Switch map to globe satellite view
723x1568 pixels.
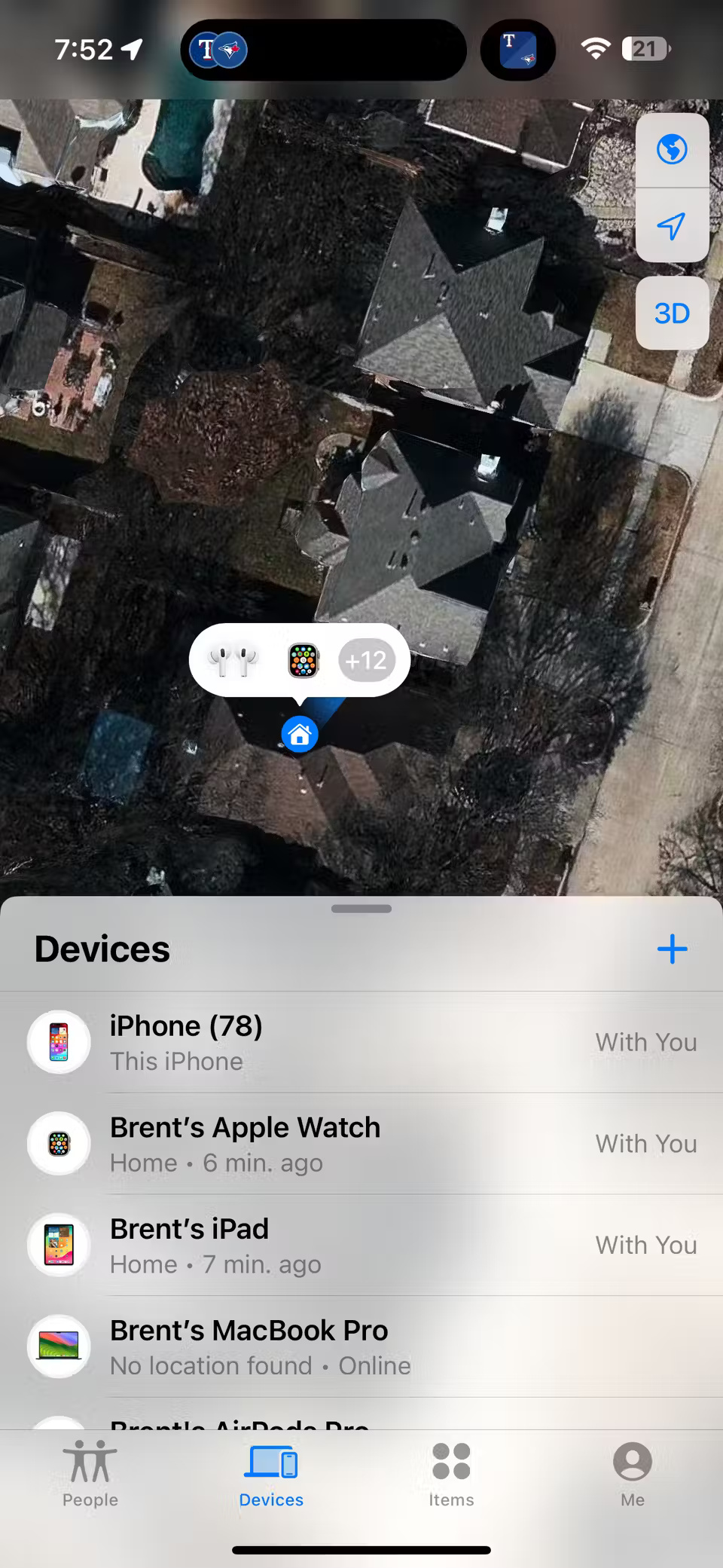coord(673,149)
